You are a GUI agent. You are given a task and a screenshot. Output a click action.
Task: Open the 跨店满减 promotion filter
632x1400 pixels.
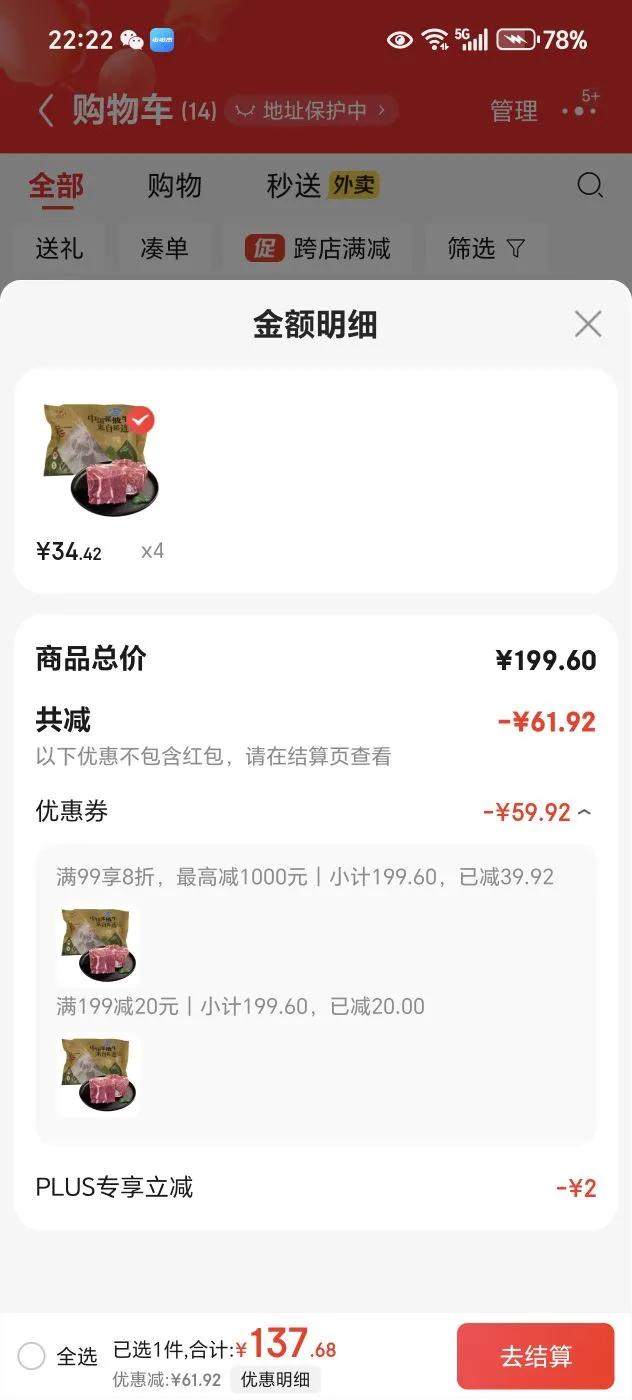[x=318, y=248]
